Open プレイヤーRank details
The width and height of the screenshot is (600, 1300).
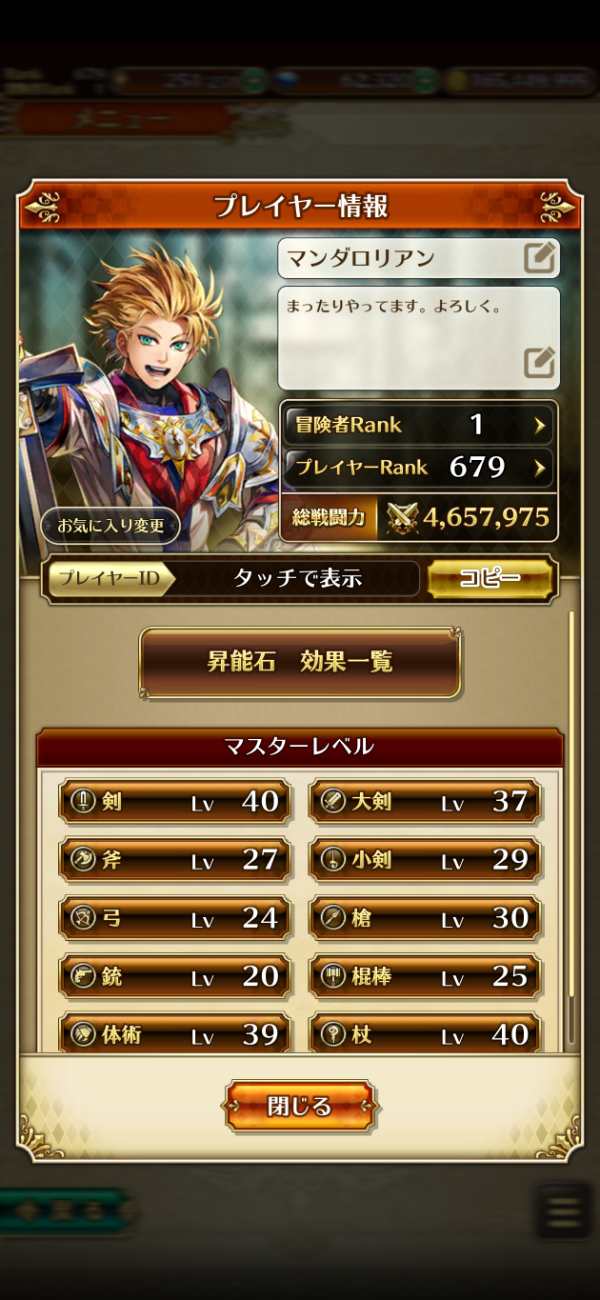[418, 467]
